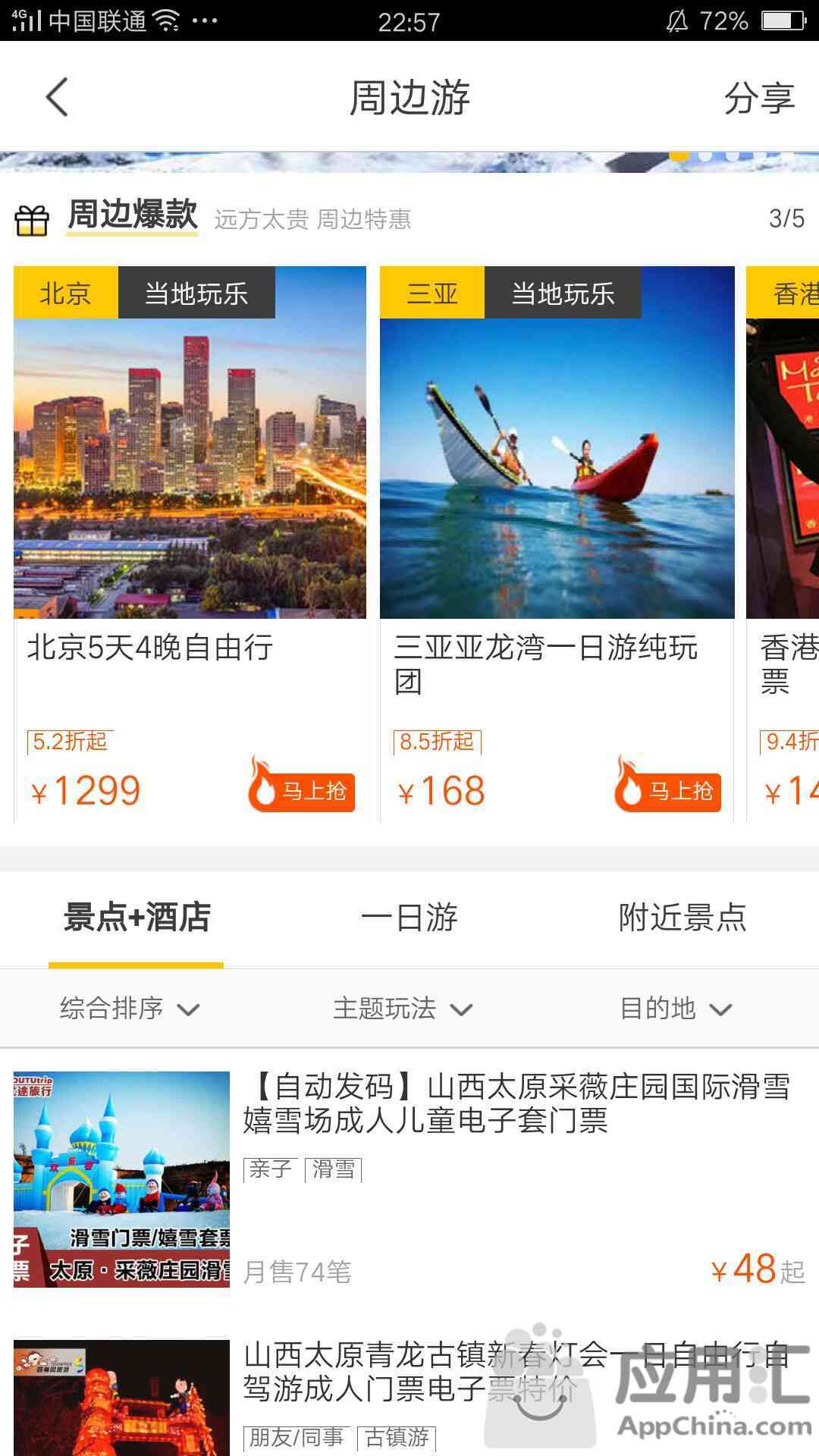Switch to the 一日游 tab
Viewport: 819px width, 1456px height.
pyautogui.click(x=409, y=918)
